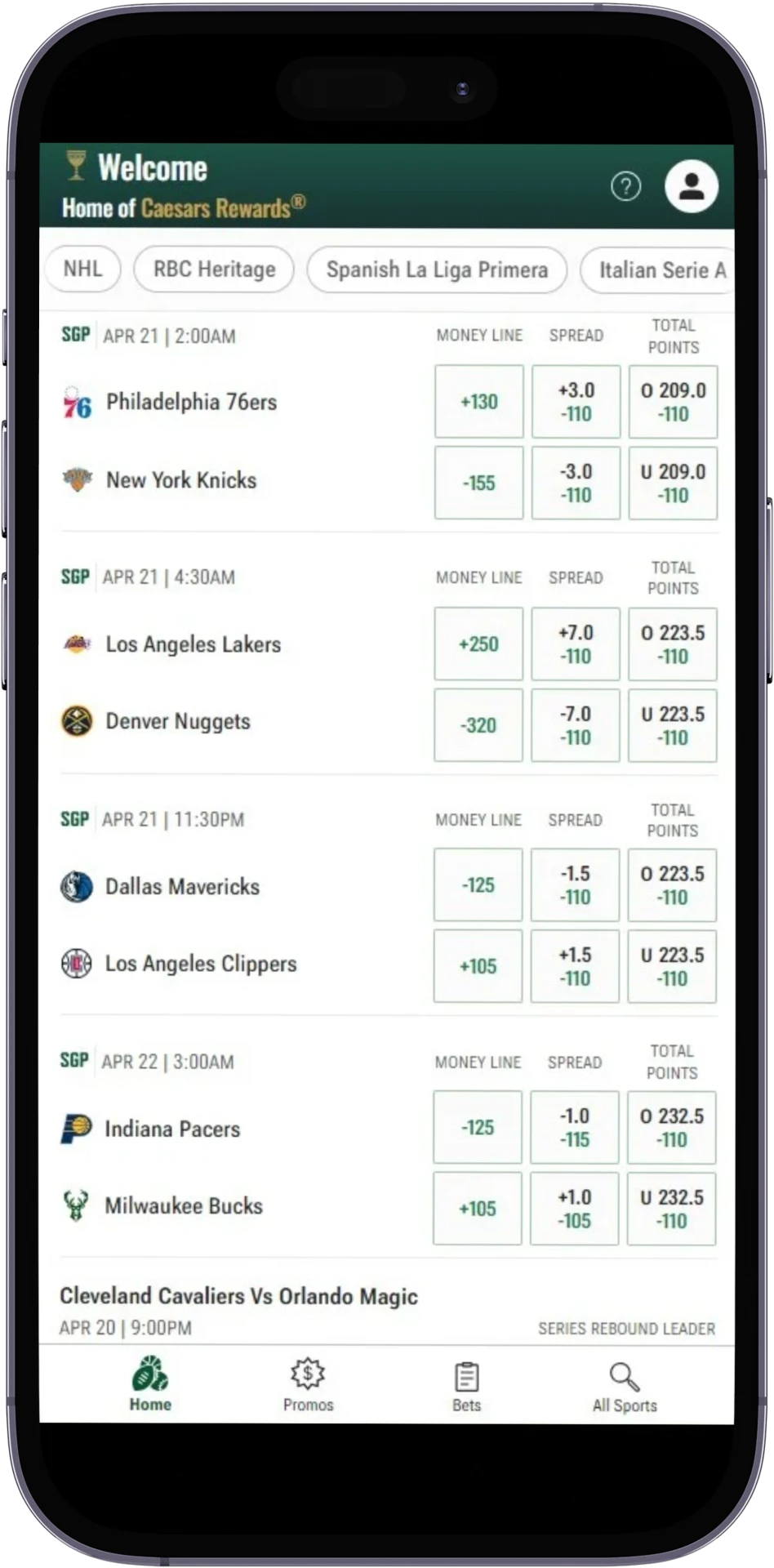The height and width of the screenshot is (1568, 774).
Task: Pick Dallas Mavericks -1.5 spread
Action: [x=575, y=885]
